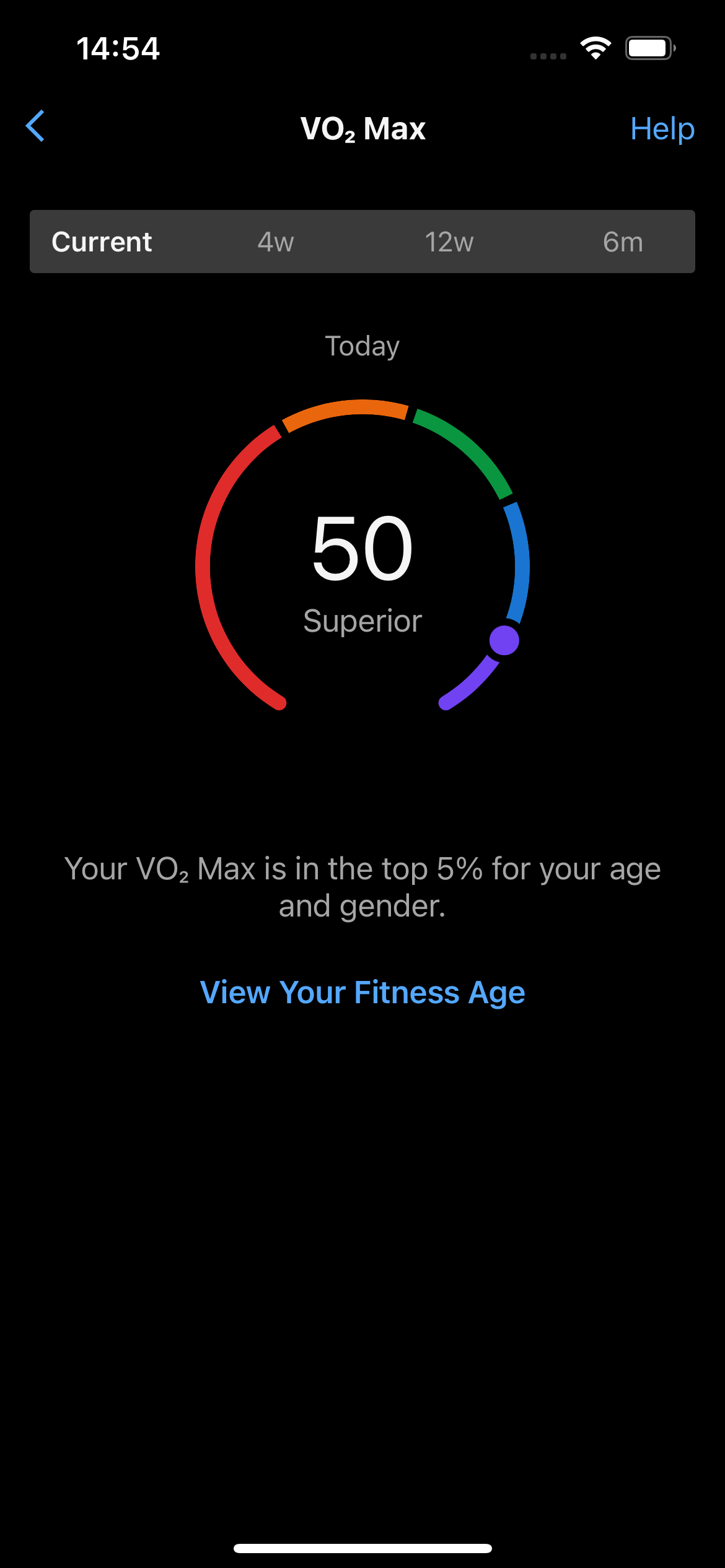The image size is (725, 1568).
Task: Show the 6m trend
Action: (x=623, y=242)
